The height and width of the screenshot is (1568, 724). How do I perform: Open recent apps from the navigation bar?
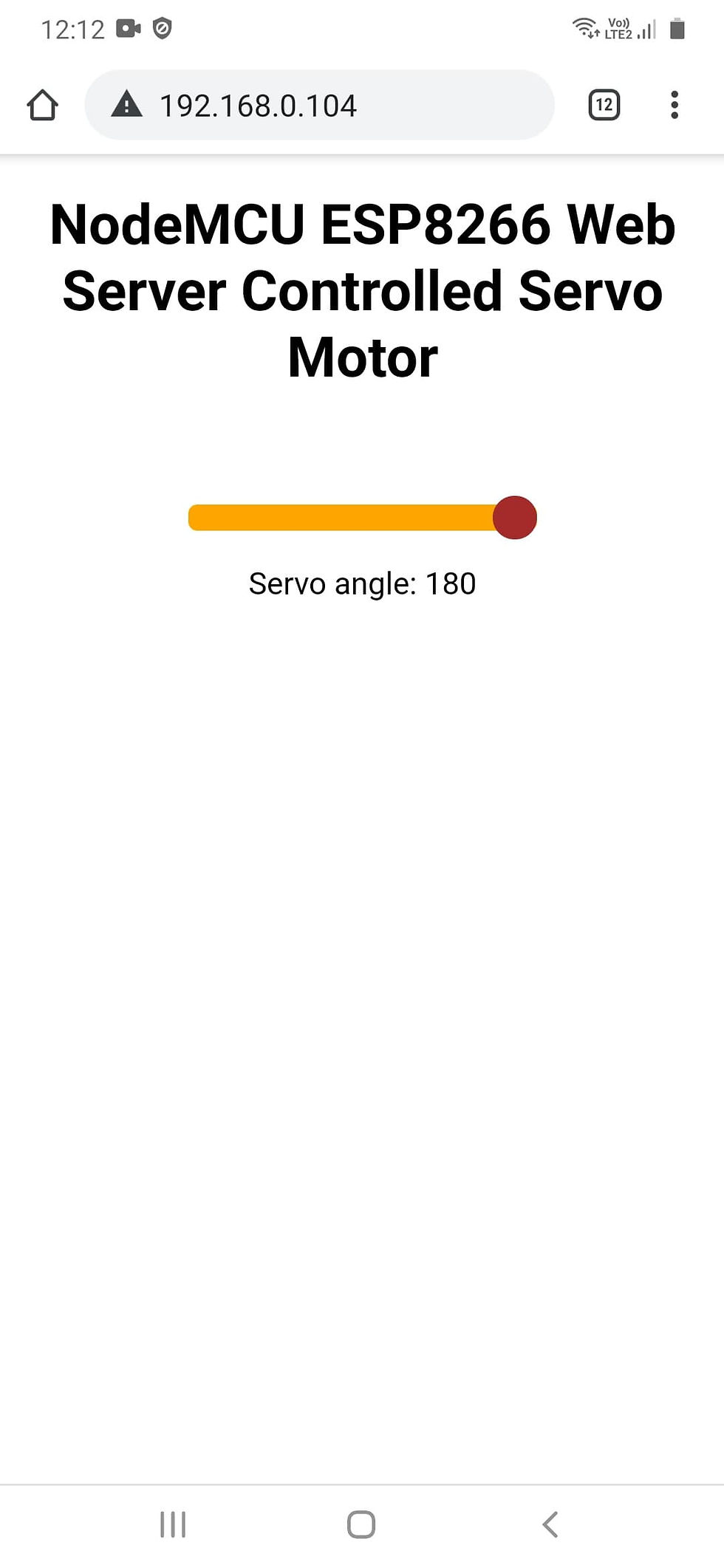click(173, 1524)
